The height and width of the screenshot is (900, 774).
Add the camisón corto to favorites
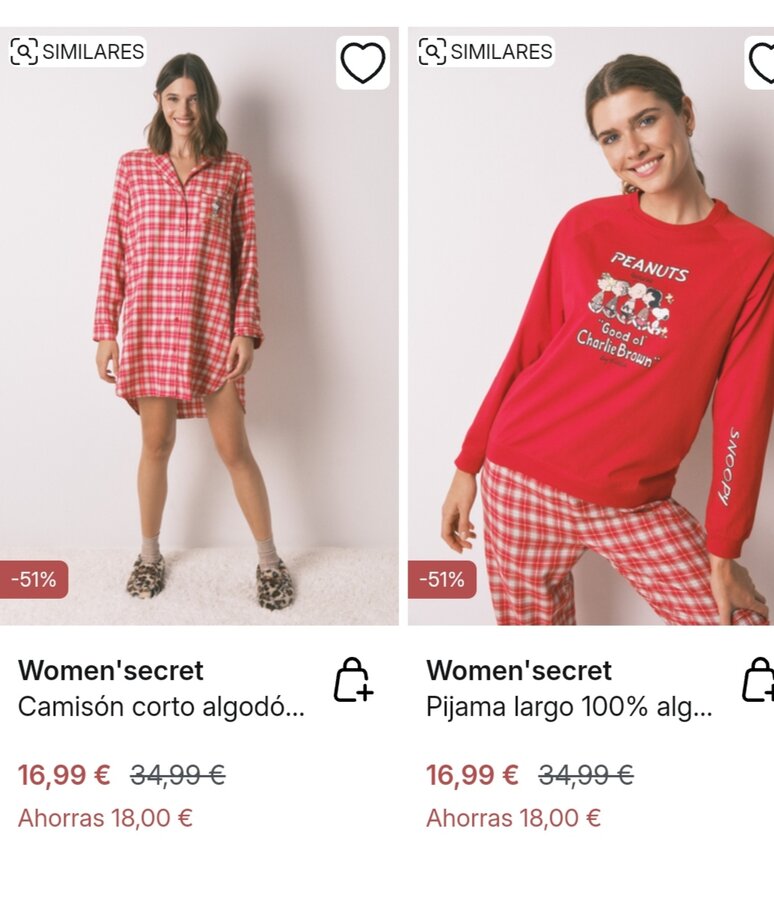[362, 63]
